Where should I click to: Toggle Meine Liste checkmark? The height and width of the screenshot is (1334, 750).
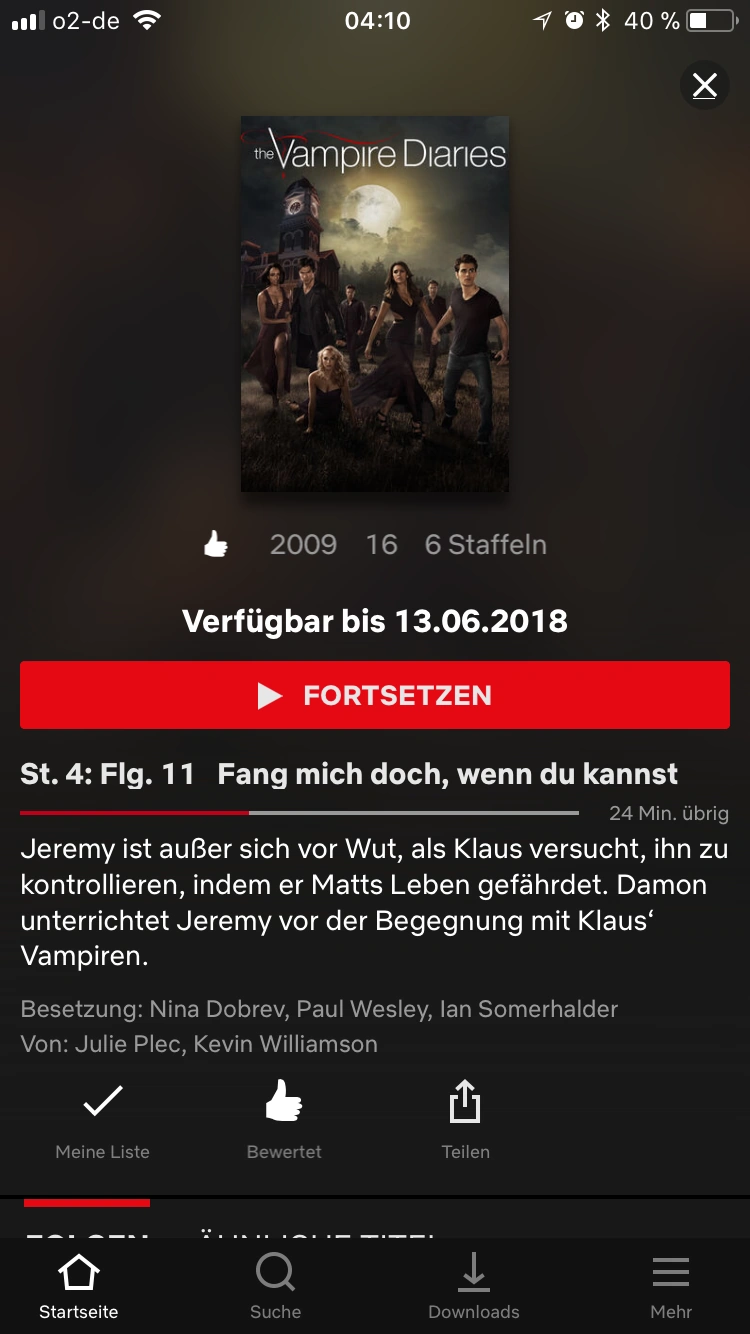[x=102, y=1120]
